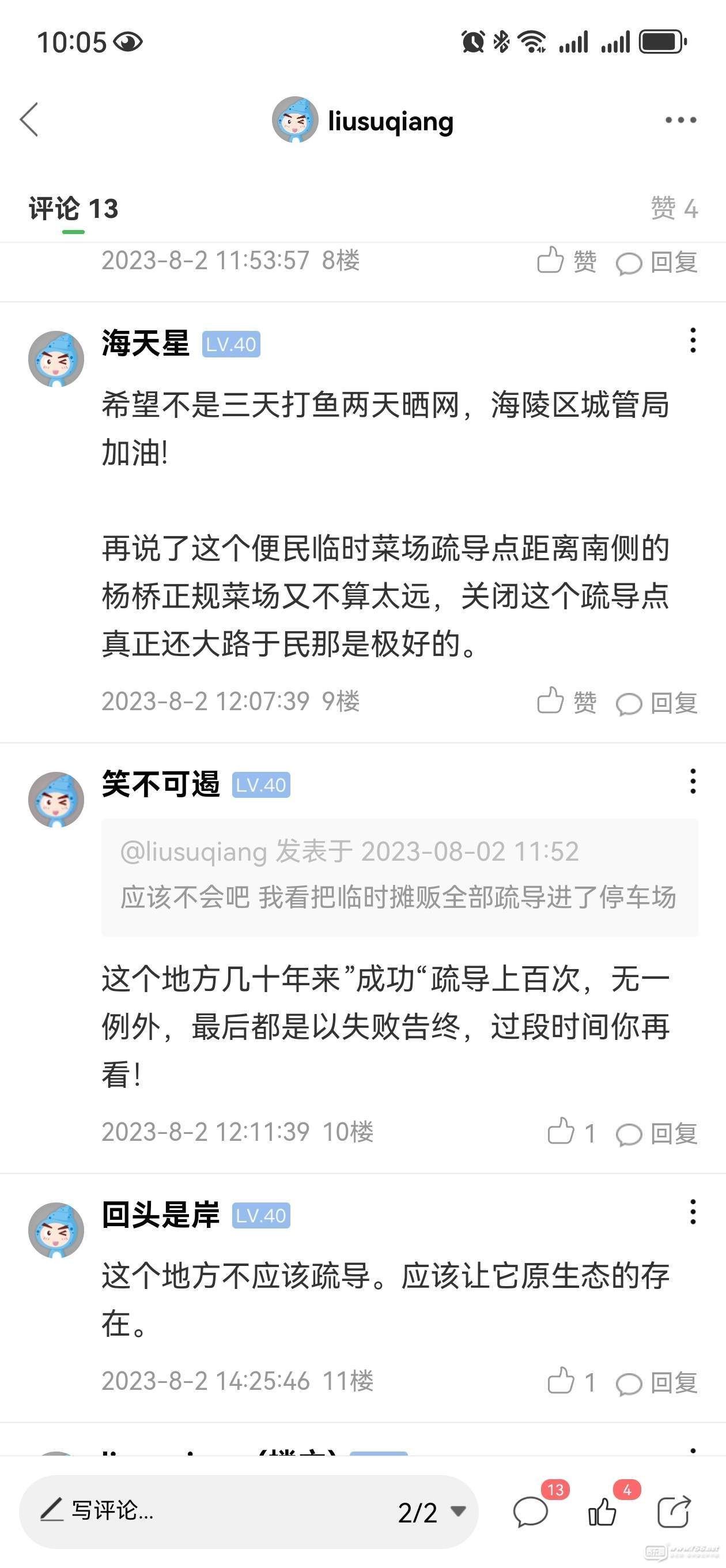Like 海天星's 9楼 comment

[x=566, y=703]
